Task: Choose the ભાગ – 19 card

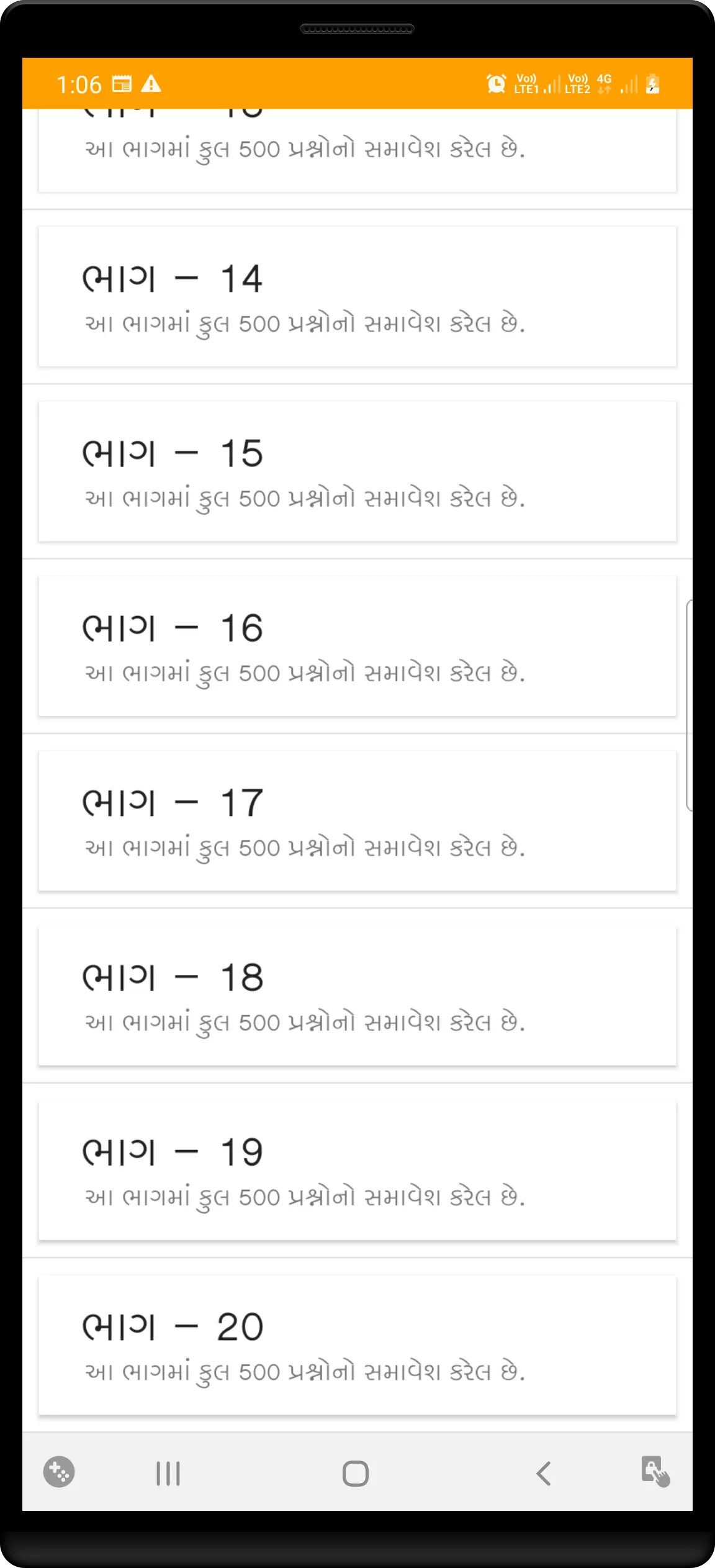Action: click(357, 1170)
